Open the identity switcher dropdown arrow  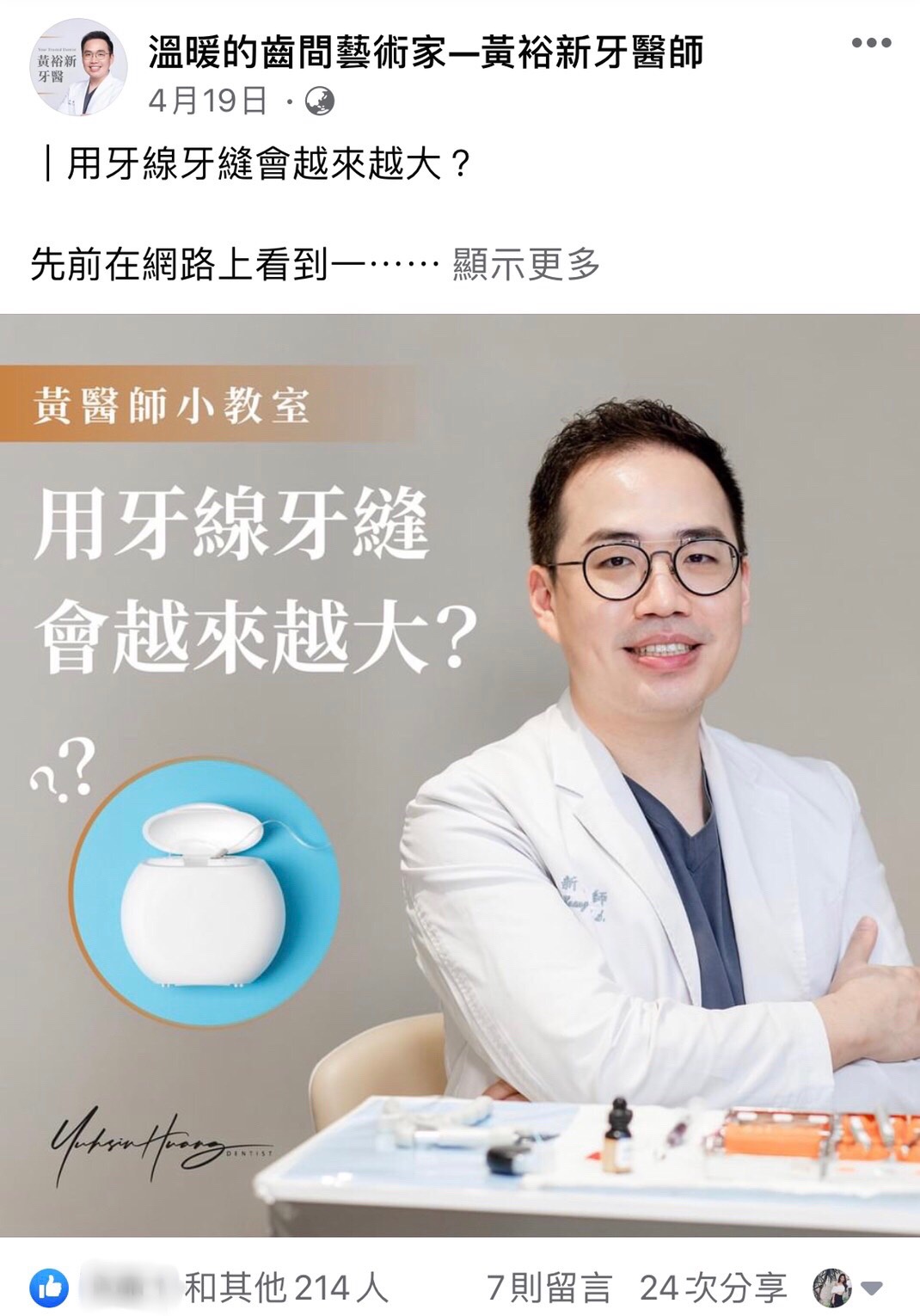[x=873, y=1288]
